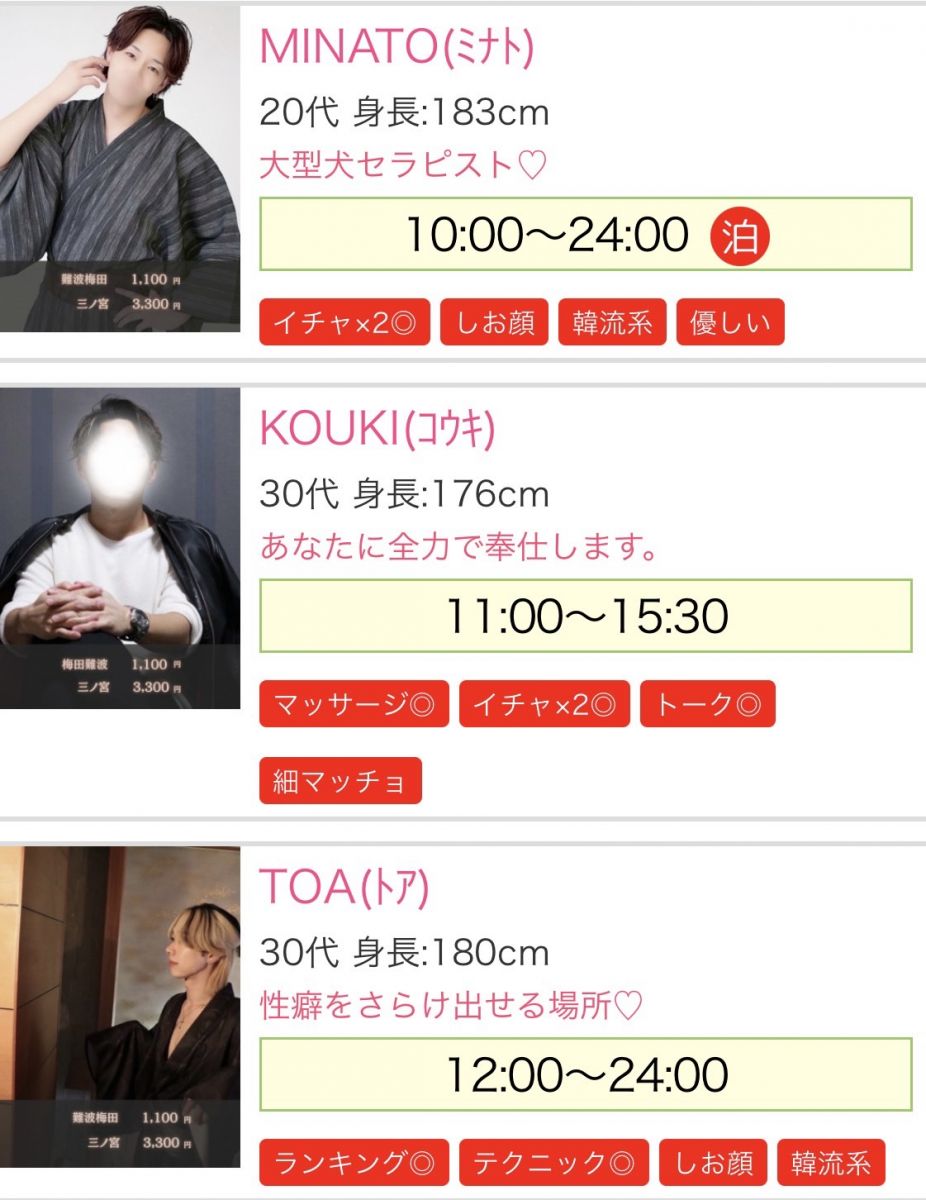Select MINATO's イチャ×2◎ tag
This screenshot has height=1200, width=926.
coord(344,323)
